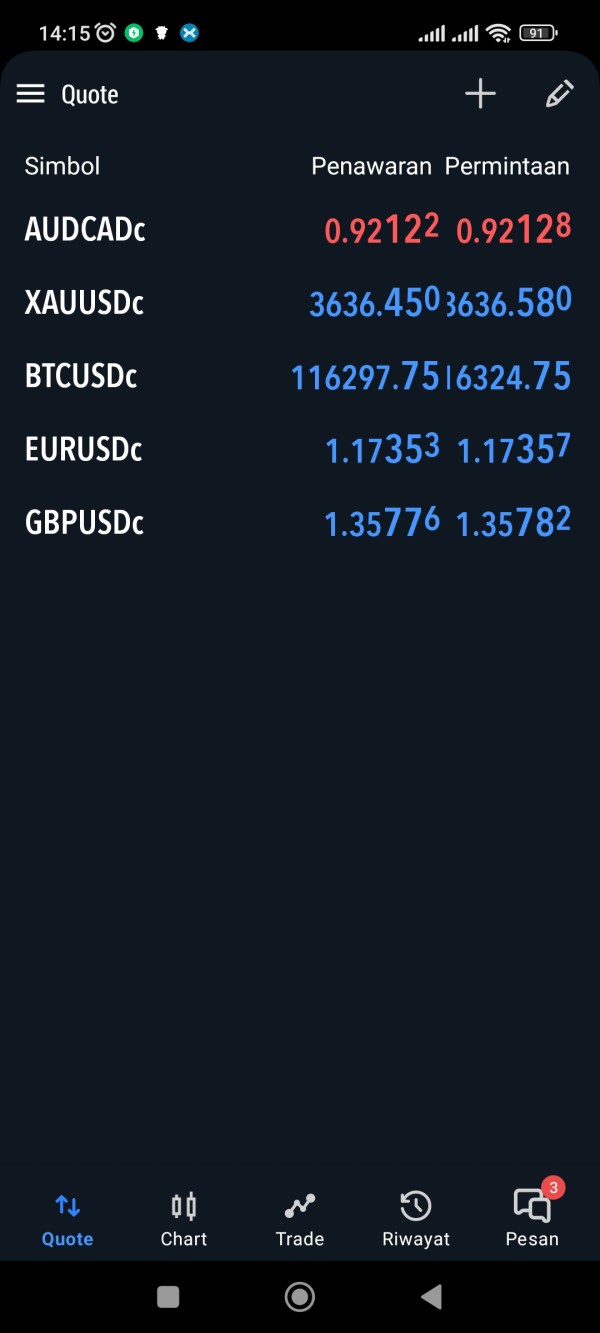Edit the quote list with pencil icon

click(x=559, y=94)
